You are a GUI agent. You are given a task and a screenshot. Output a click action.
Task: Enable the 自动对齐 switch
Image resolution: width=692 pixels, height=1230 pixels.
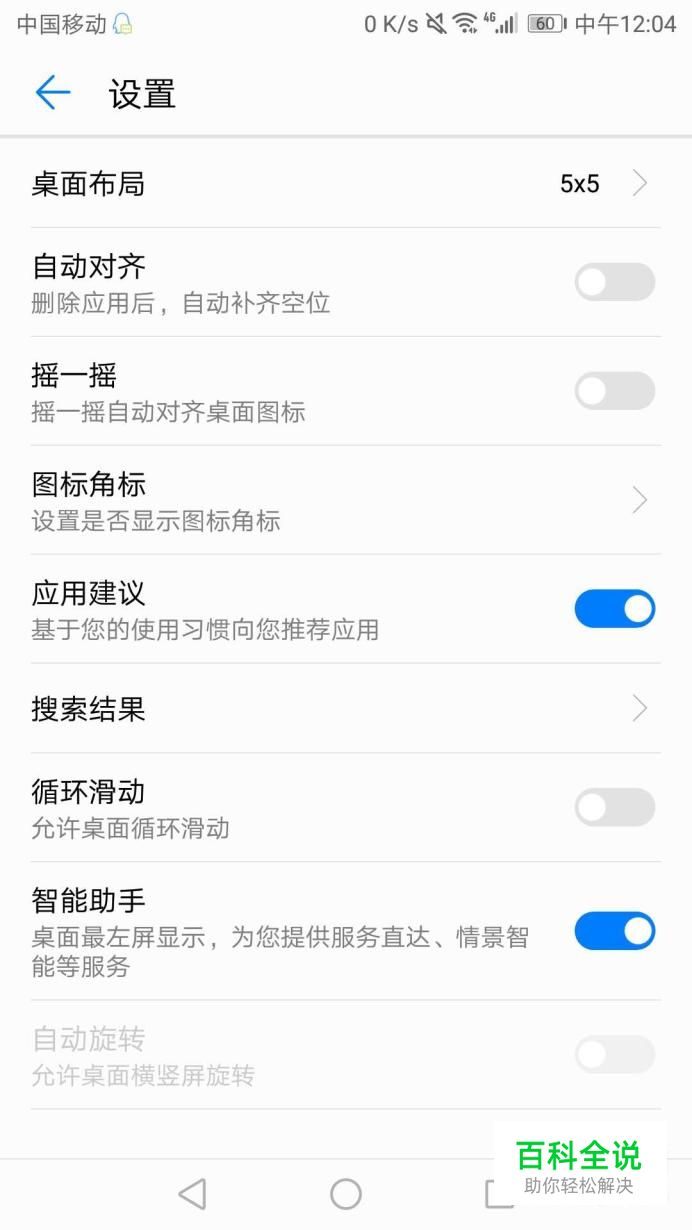coord(614,282)
